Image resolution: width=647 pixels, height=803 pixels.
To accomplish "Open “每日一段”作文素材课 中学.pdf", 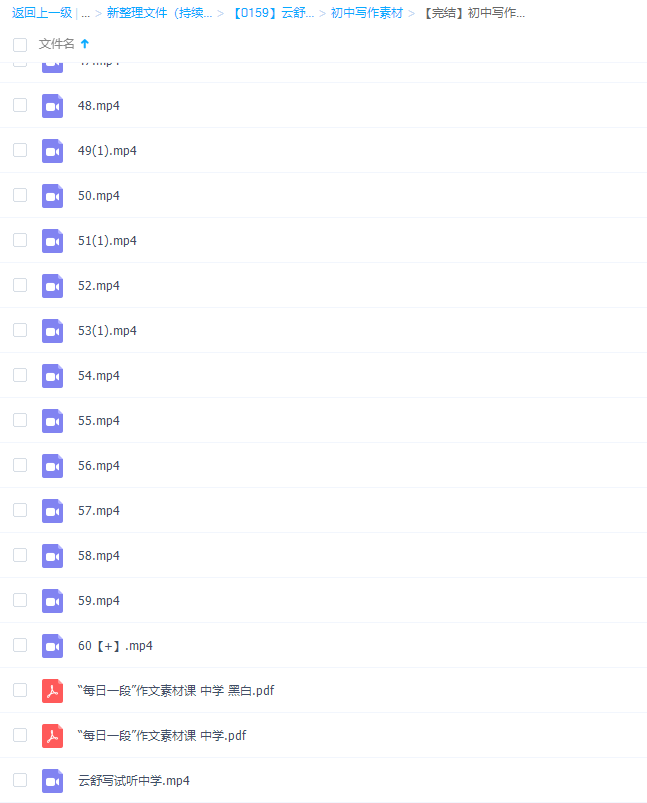I will tap(162, 736).
